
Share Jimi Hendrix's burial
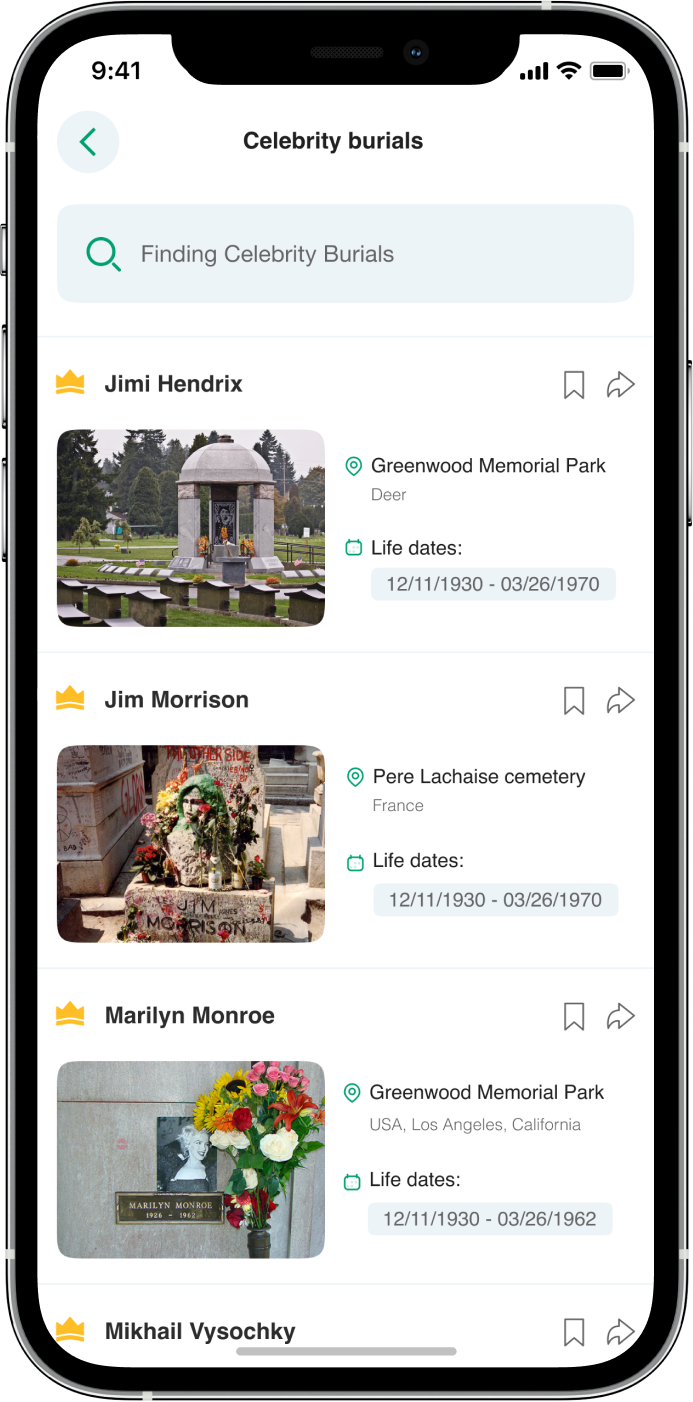pyautogui.click(x=621, y=385)
